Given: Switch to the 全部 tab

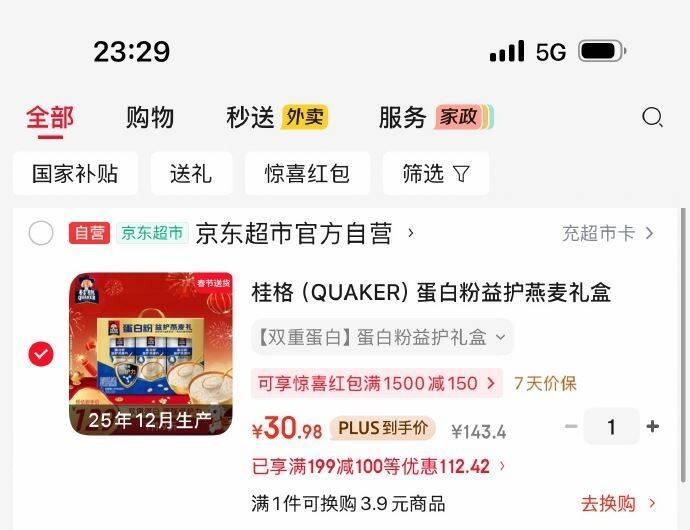Looking at the screenshot, I should tap(50, 118).
